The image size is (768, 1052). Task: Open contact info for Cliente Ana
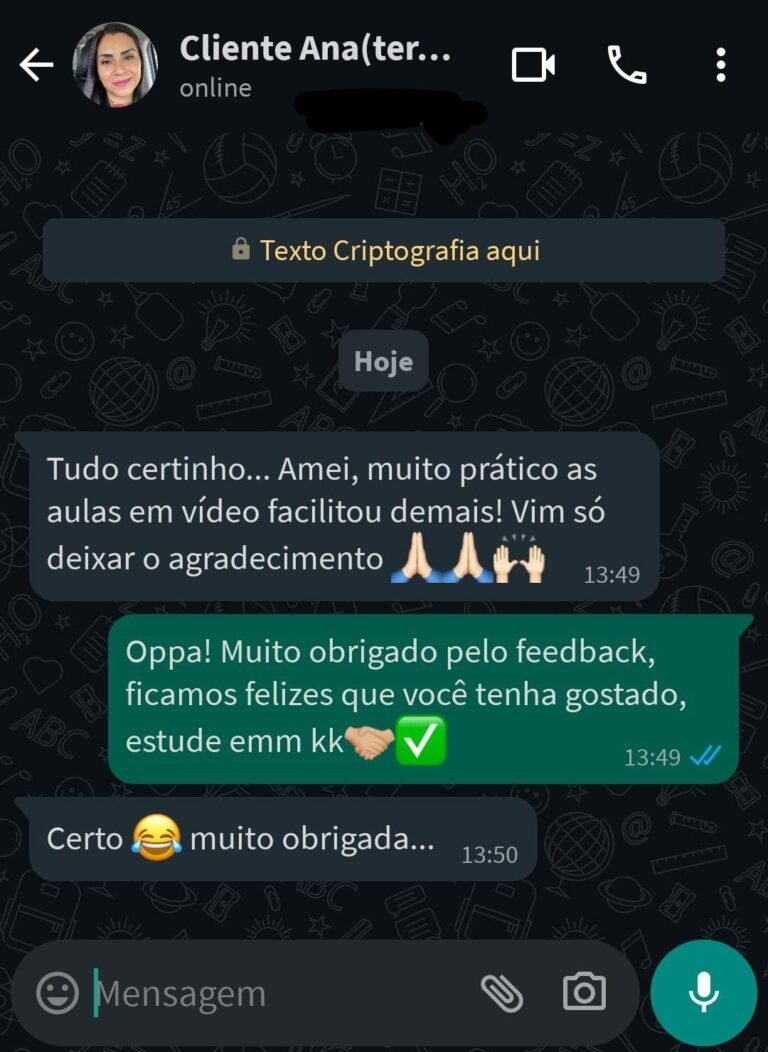[315, 50]
